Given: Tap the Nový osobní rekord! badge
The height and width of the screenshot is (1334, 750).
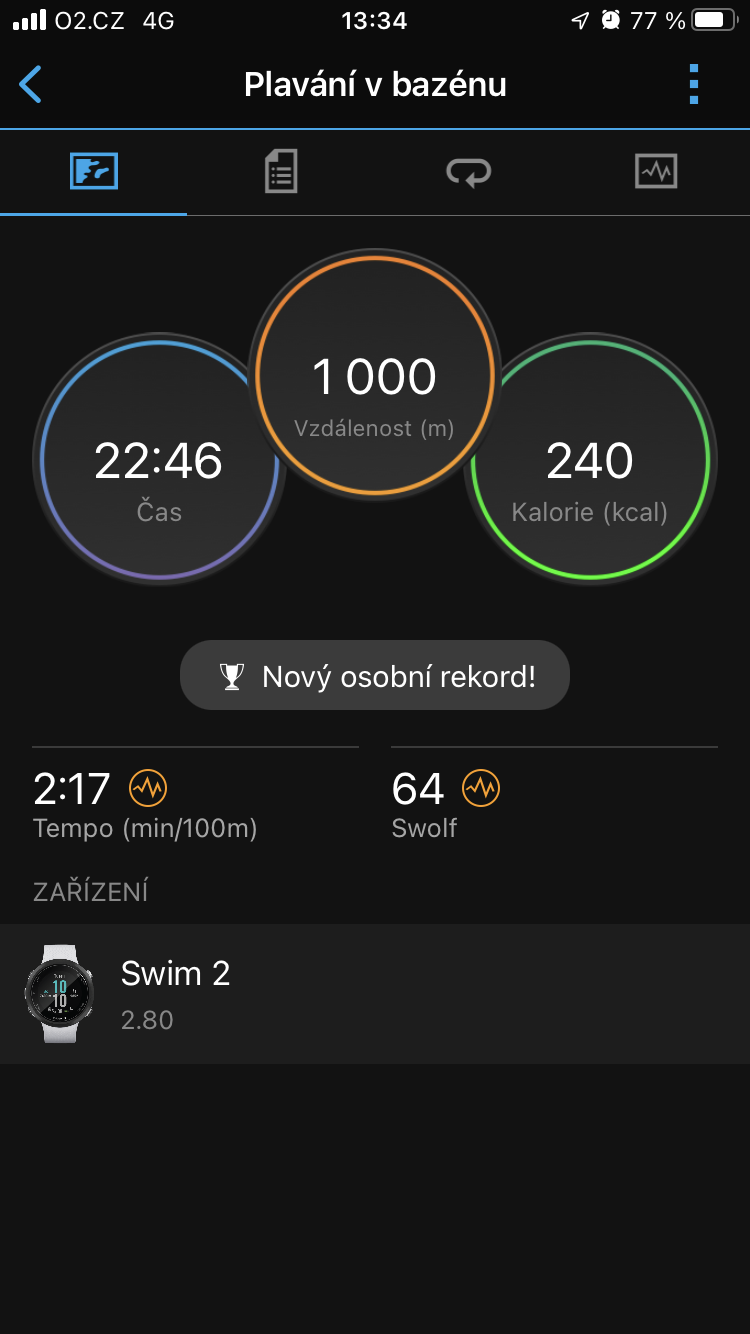Looking at the screenshot, I should 375,676.
